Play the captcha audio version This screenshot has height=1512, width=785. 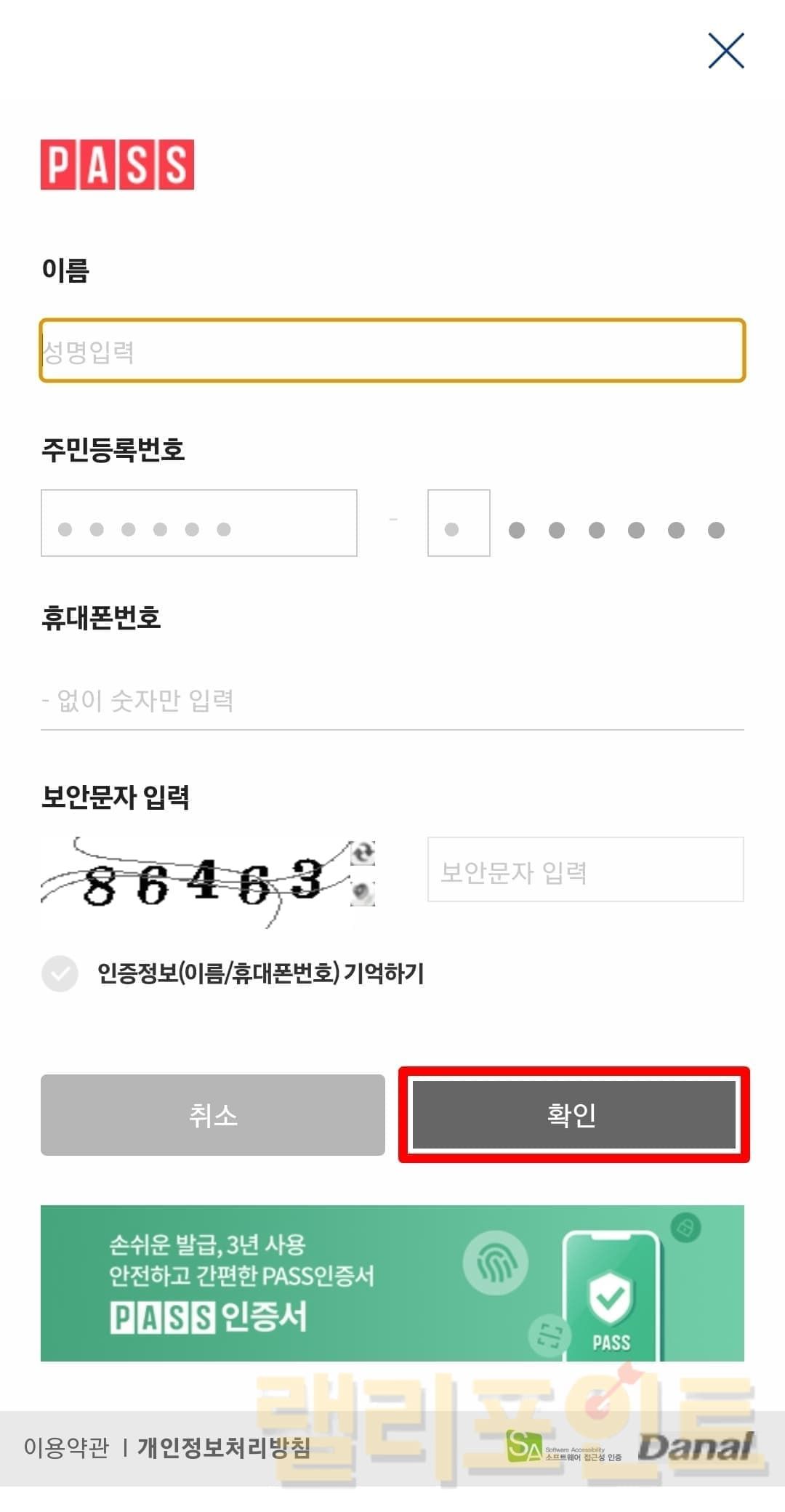(363, 892)
